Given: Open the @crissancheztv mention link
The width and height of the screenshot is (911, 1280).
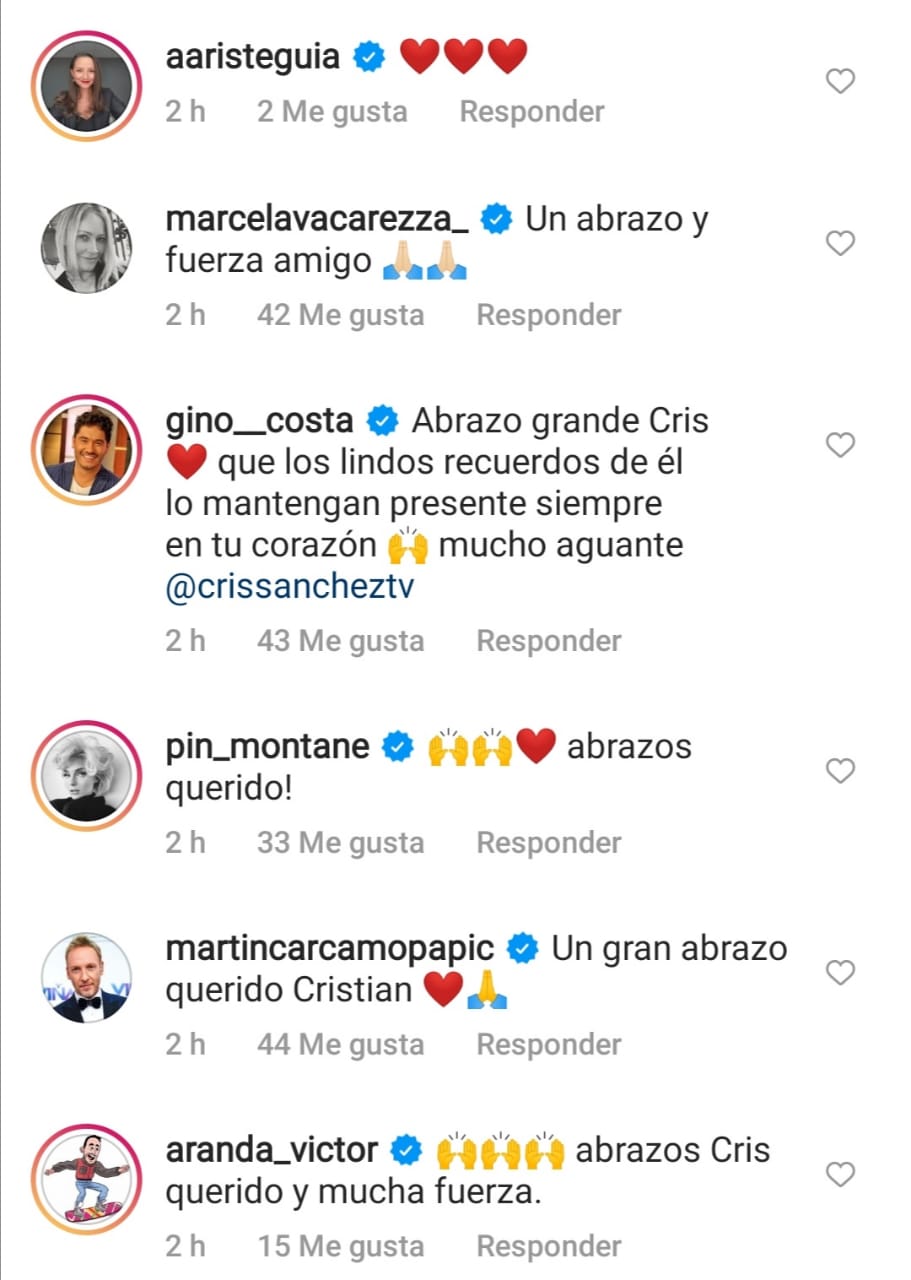Looking at the screenshot, I should click(x=289, y=588).
